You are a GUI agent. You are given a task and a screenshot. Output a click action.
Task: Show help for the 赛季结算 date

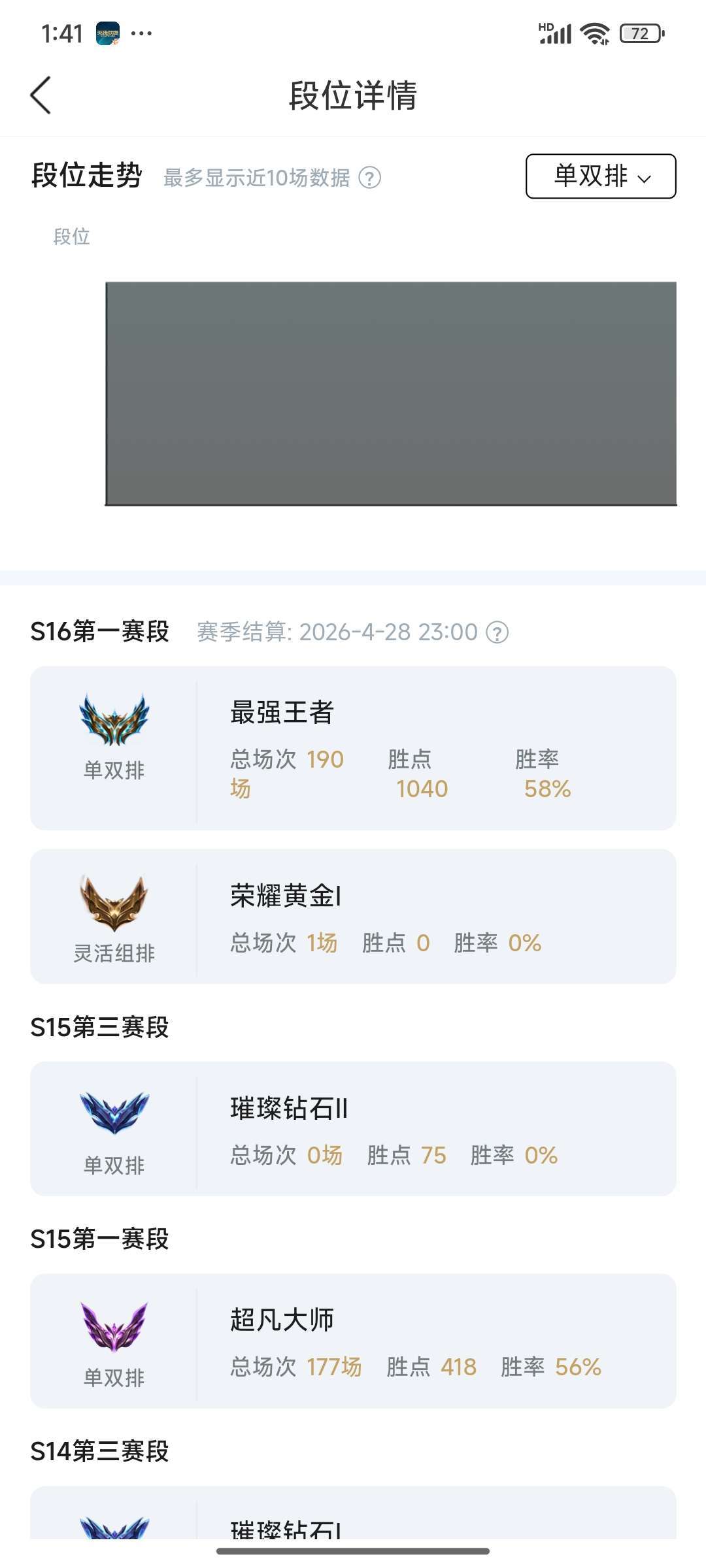pos(497,632)
